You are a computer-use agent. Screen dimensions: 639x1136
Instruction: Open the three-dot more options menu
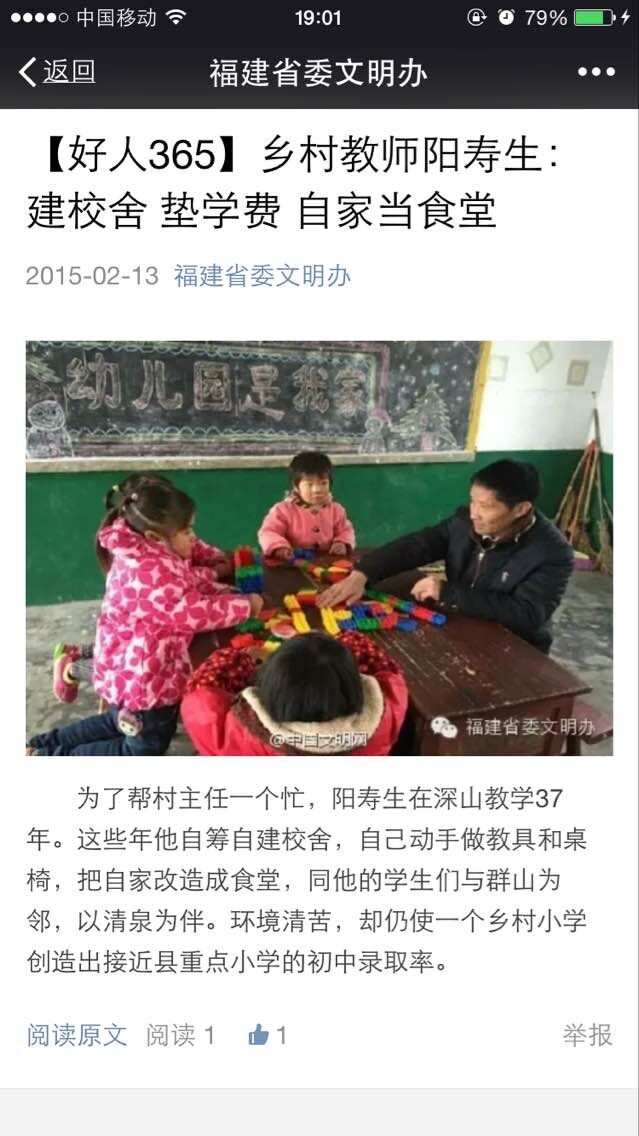pos(596,72)
